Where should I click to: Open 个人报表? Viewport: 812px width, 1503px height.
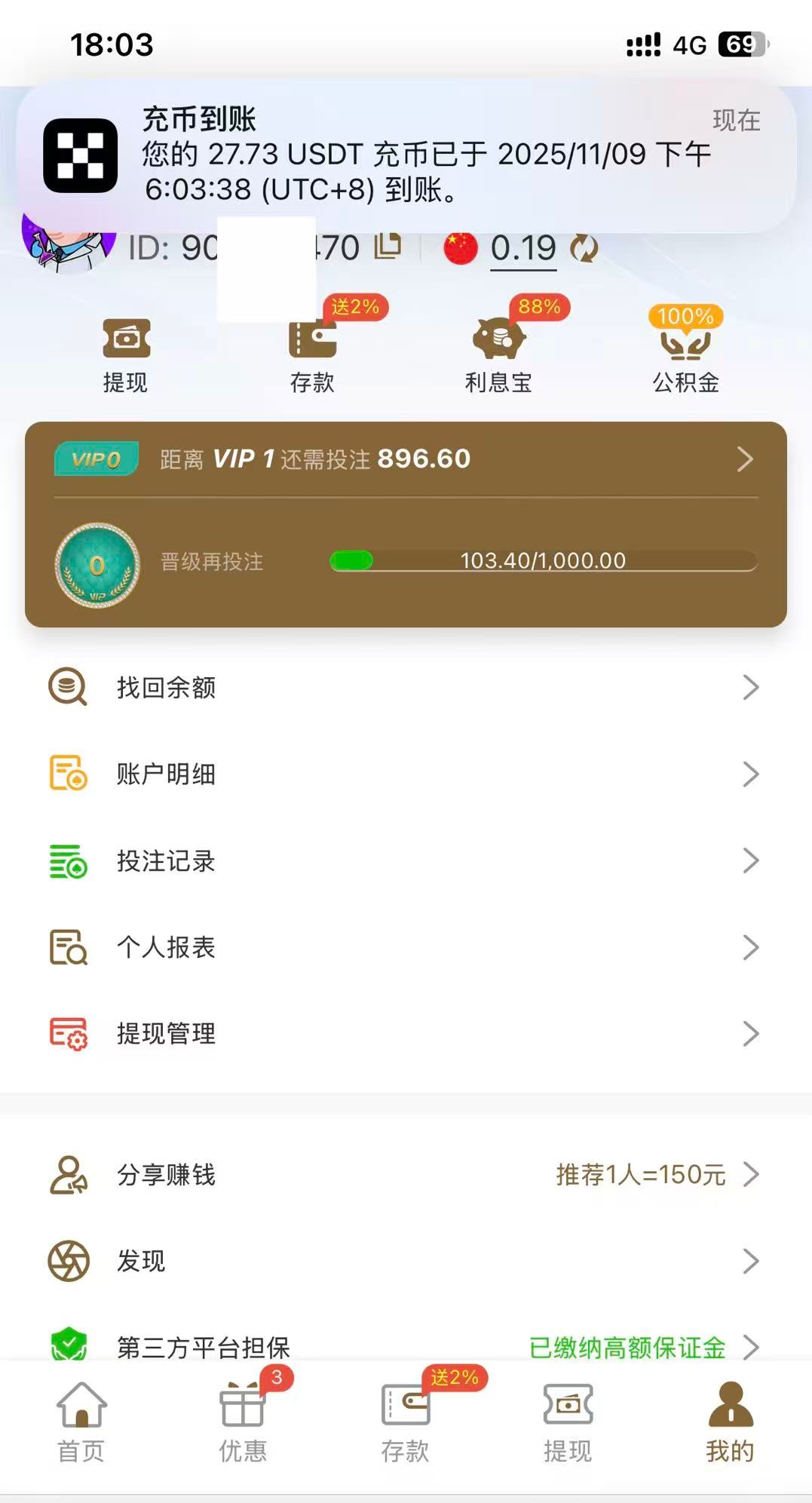[406, 947]
